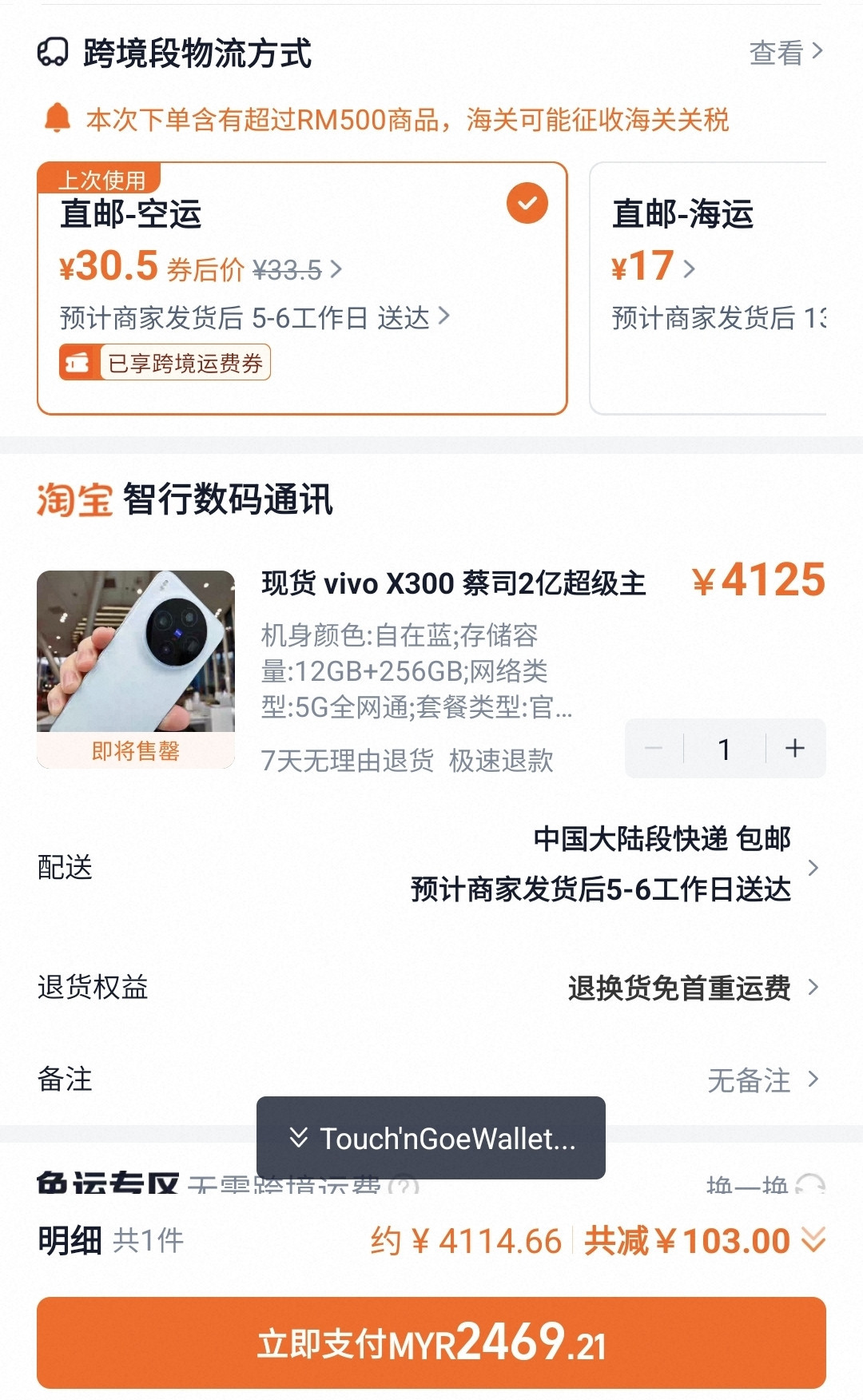This screenshot has width=863, height=1400.
Task: Open air freight delivery time details
Action: [x=256, y=318]
